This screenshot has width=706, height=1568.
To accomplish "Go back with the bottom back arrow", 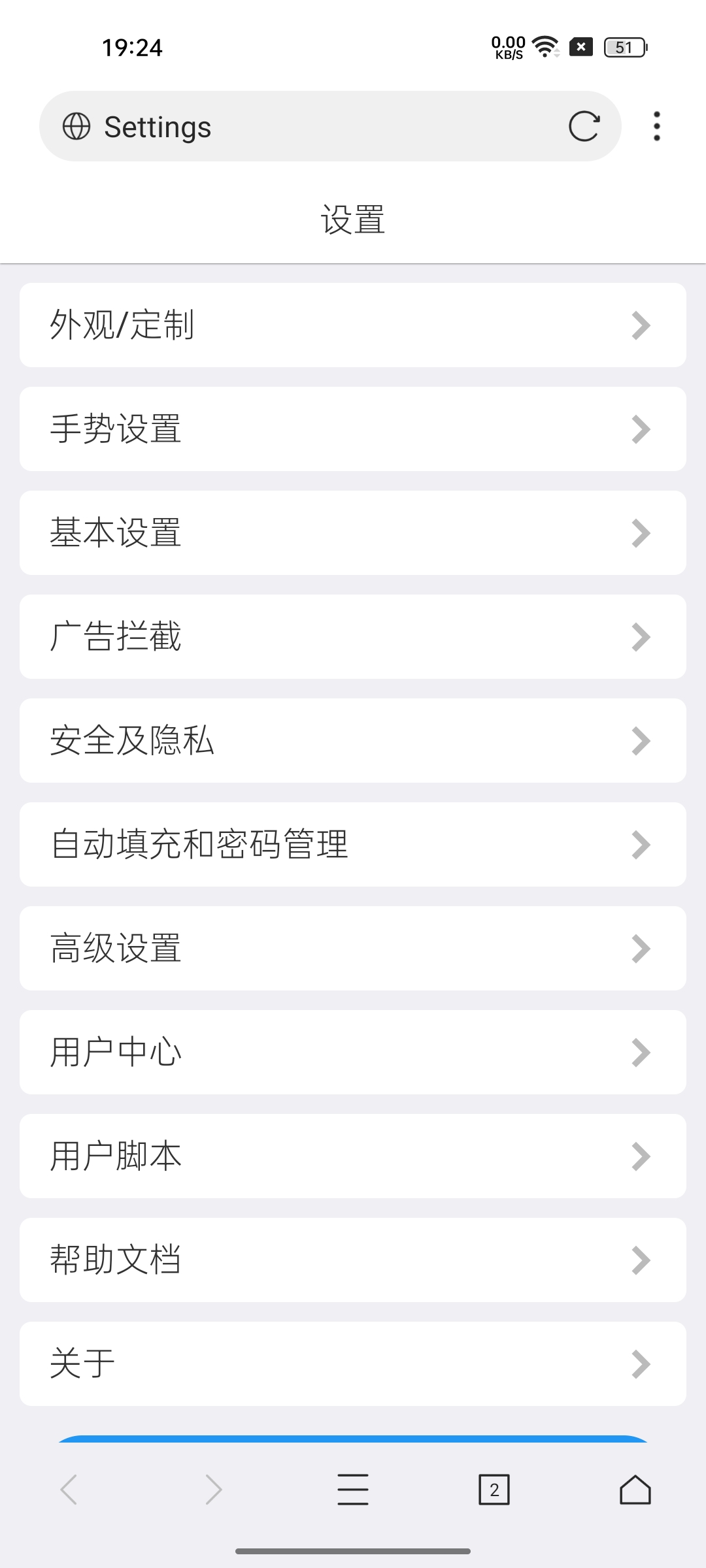I will click(69, 1490).
